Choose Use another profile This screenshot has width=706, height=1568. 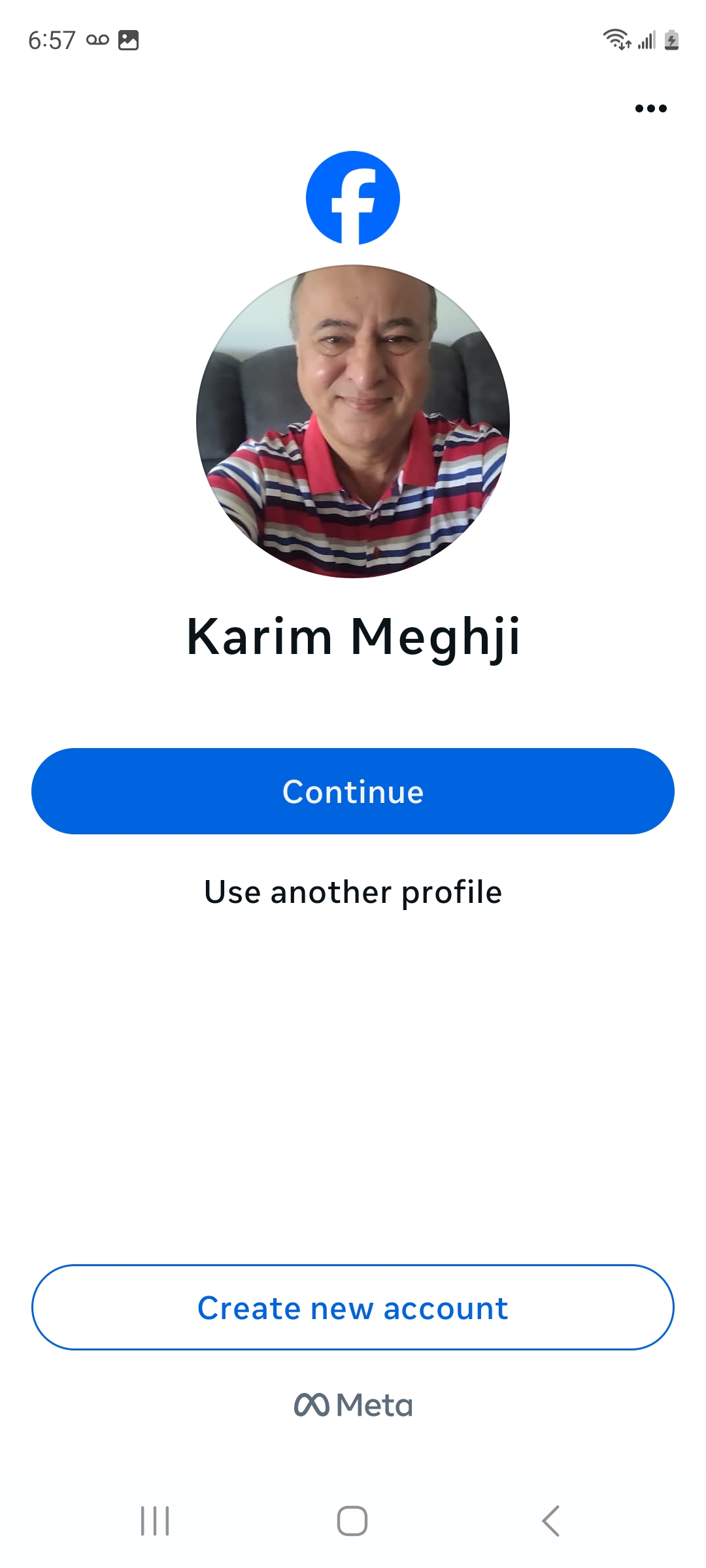(353, 892)
